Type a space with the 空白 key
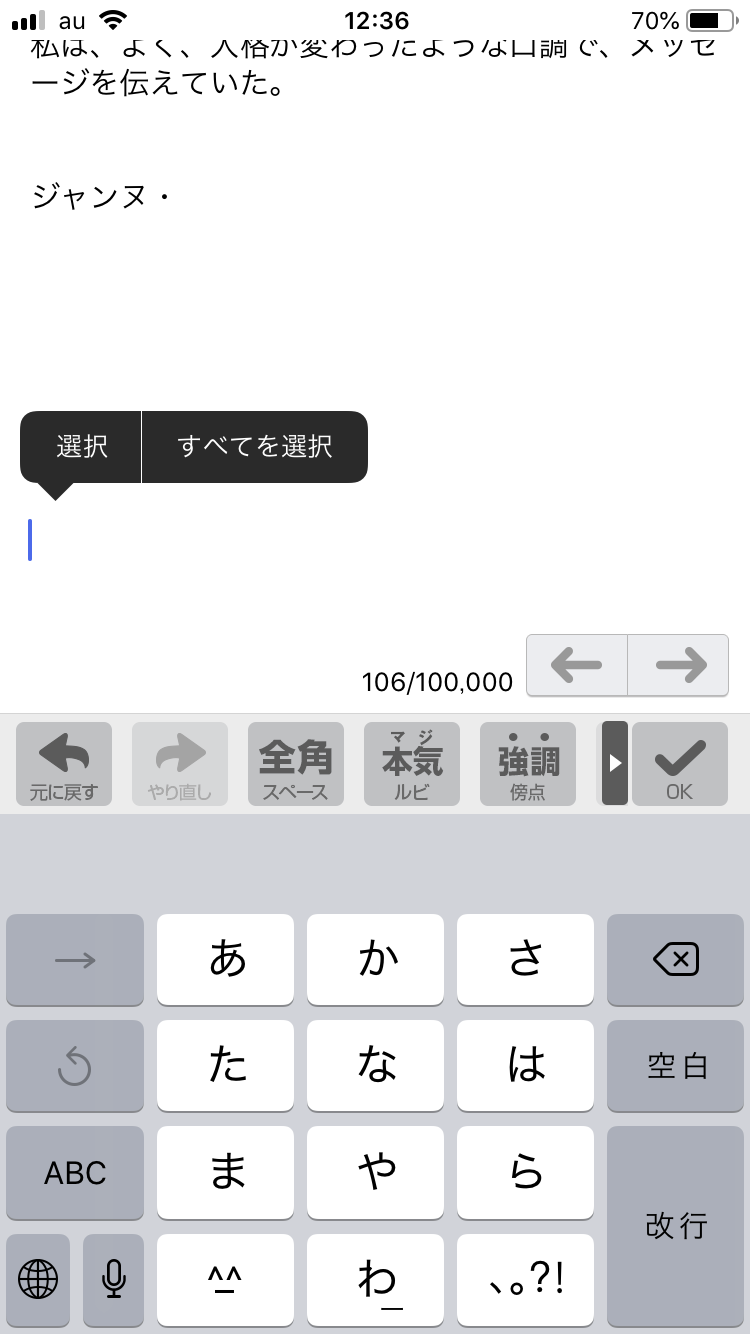 click(676, 1066)
